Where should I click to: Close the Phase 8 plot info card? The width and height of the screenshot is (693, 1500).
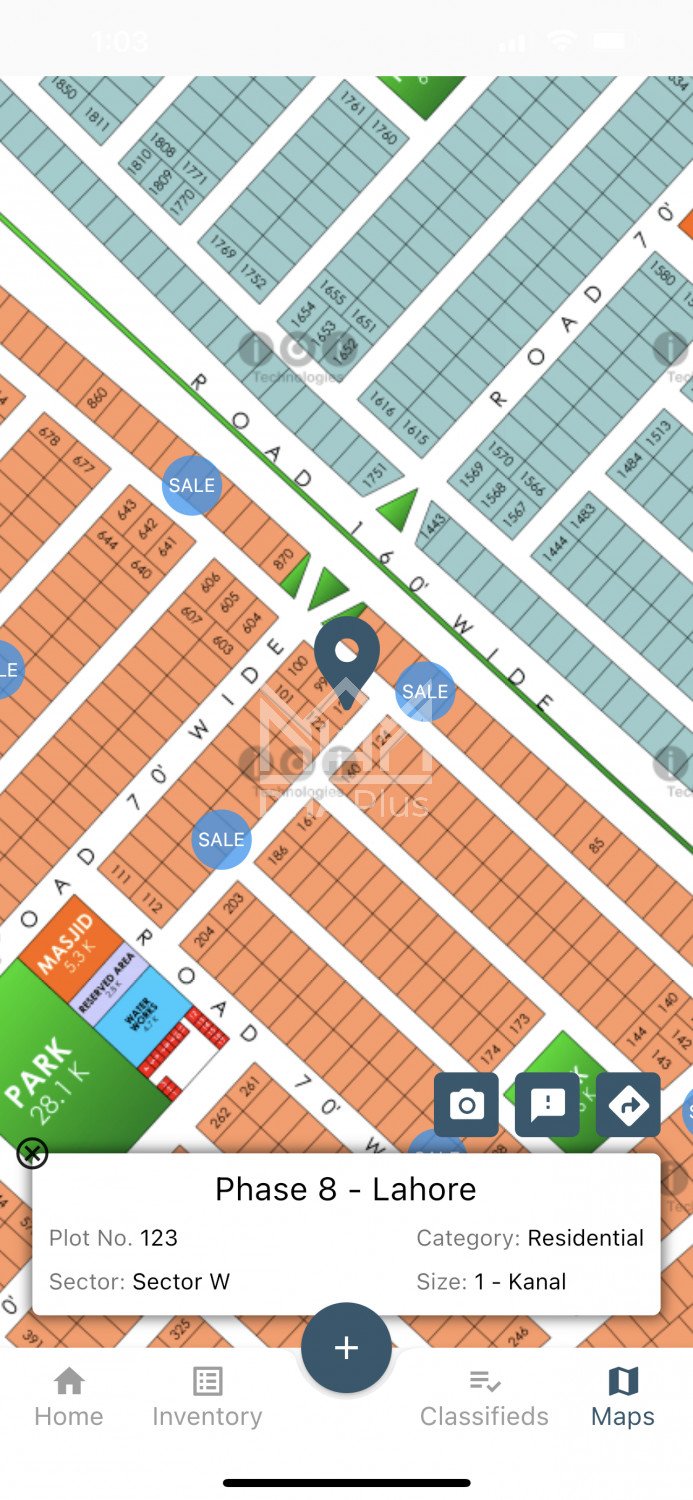click(x=32, y=1153)
